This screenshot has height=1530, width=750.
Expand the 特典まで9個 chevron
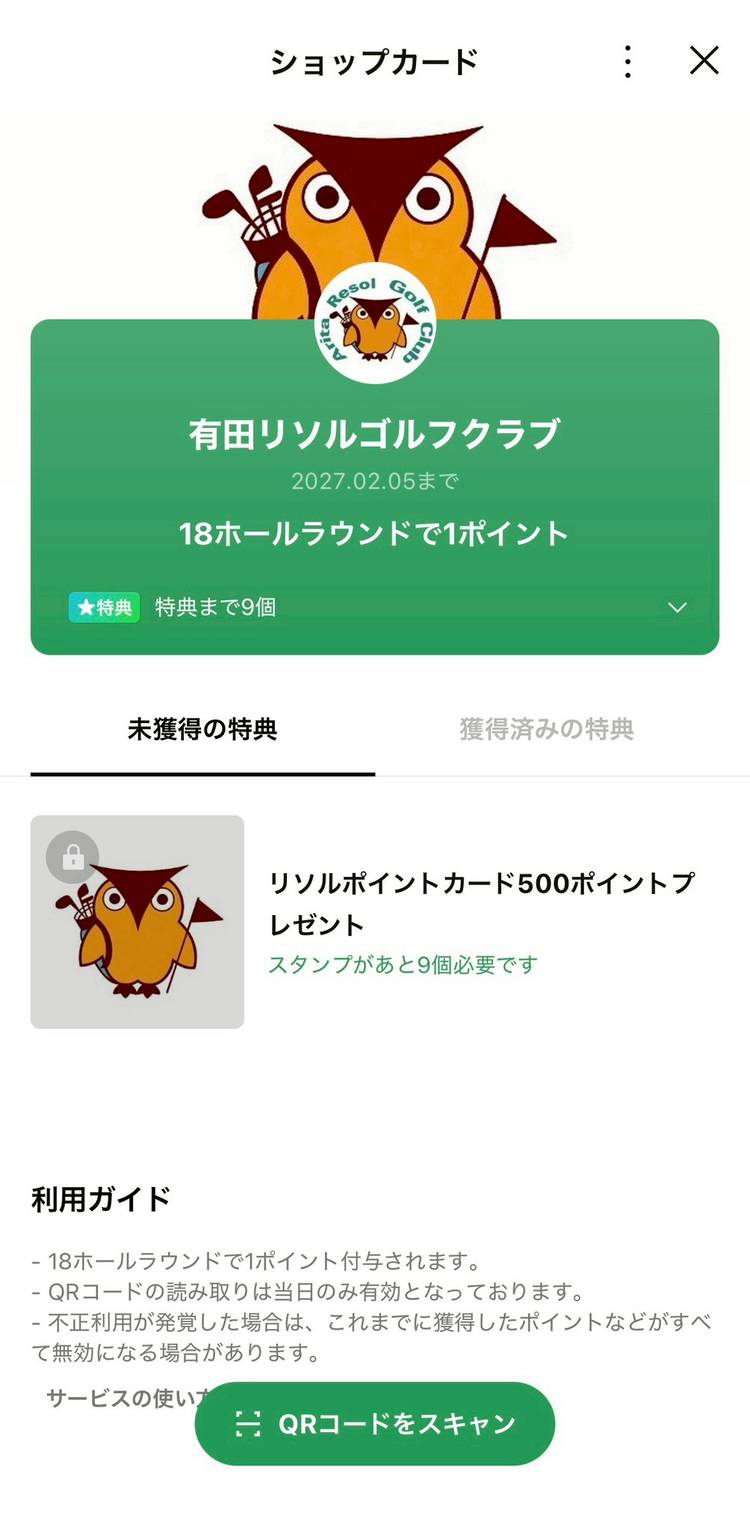(x=677, y=607)
